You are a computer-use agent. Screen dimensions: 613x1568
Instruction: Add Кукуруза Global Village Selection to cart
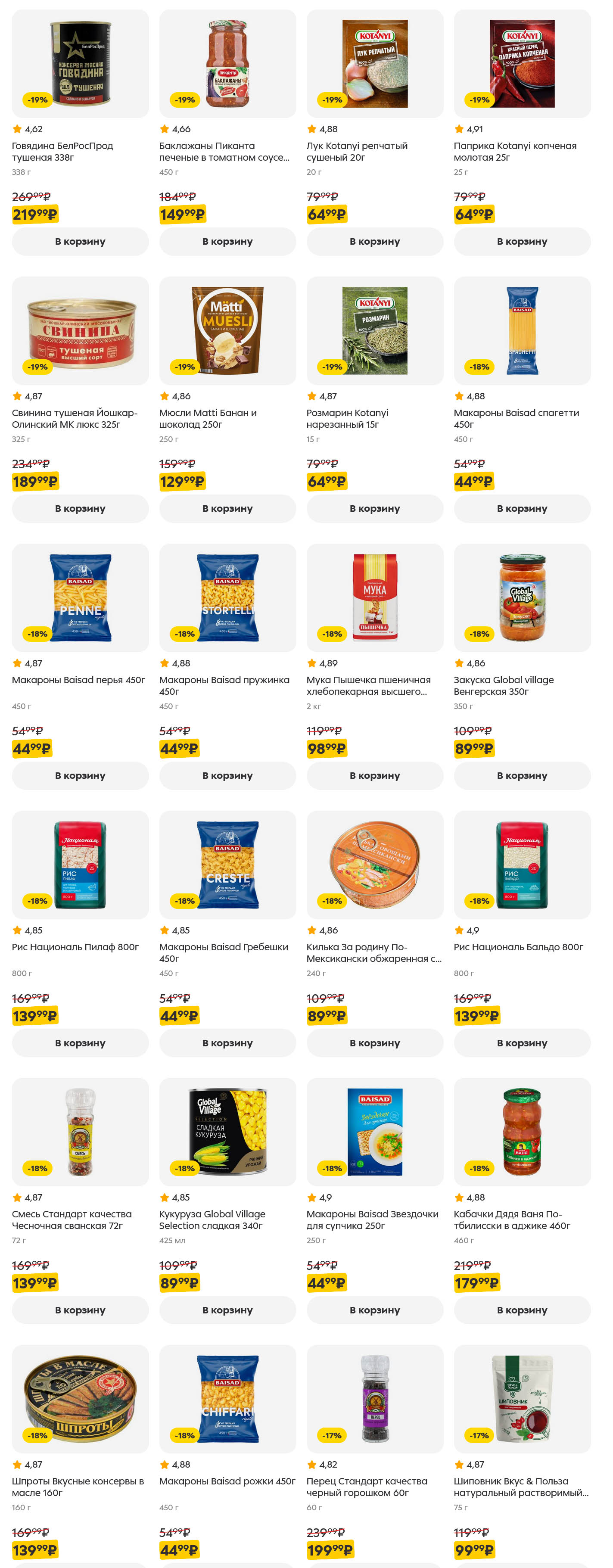tap(227, 1310)
